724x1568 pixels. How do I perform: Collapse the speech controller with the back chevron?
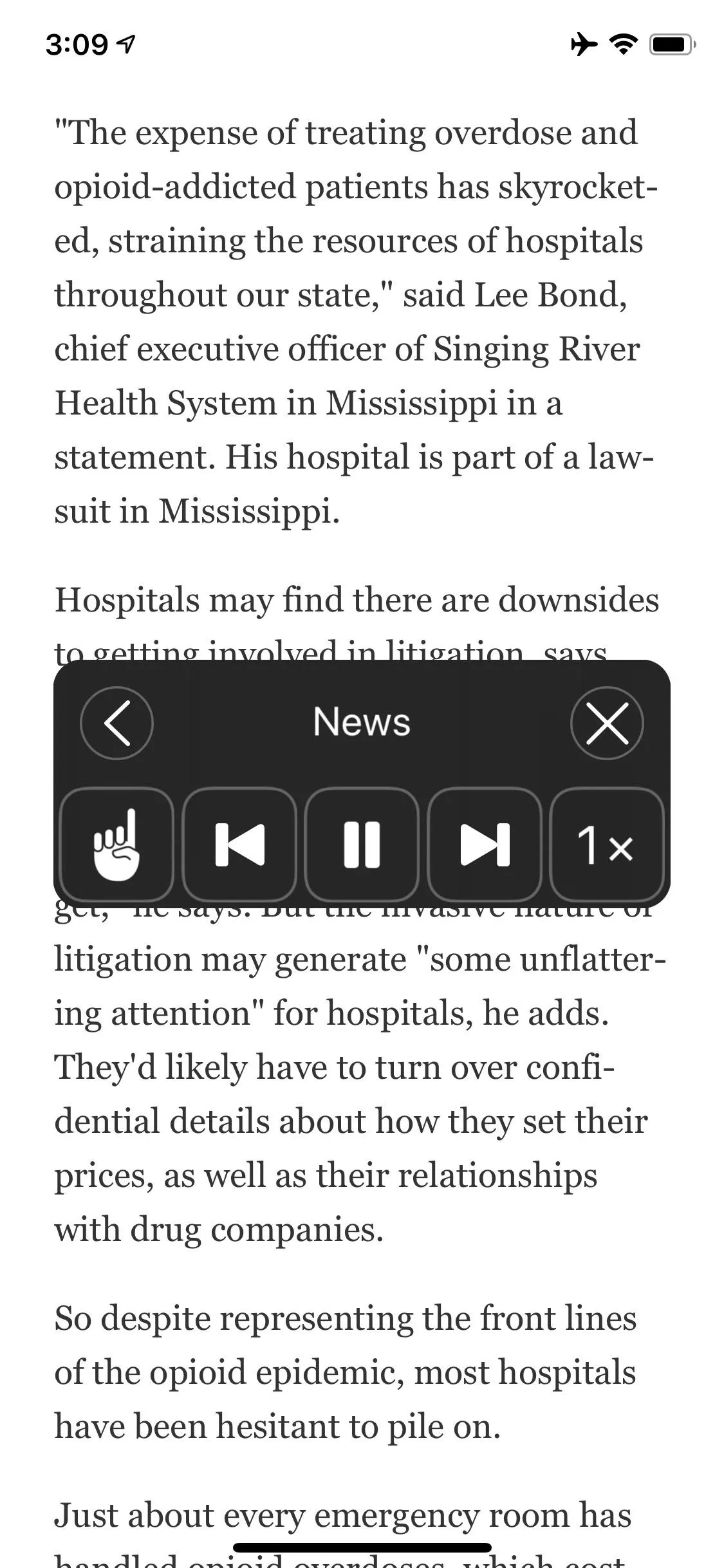pos(116,723)
